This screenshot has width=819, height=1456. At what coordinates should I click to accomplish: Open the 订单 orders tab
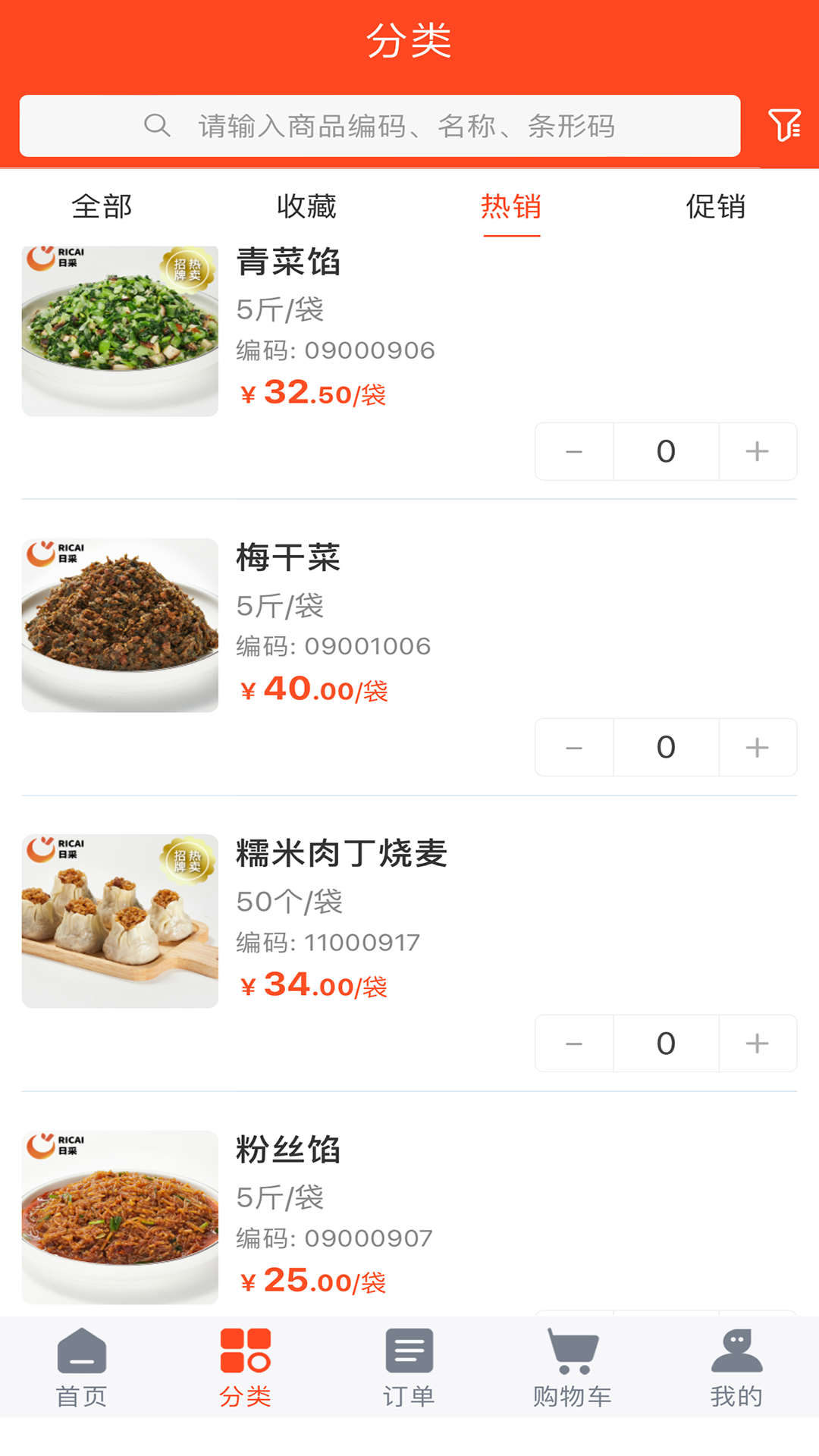coord(409,1367)
